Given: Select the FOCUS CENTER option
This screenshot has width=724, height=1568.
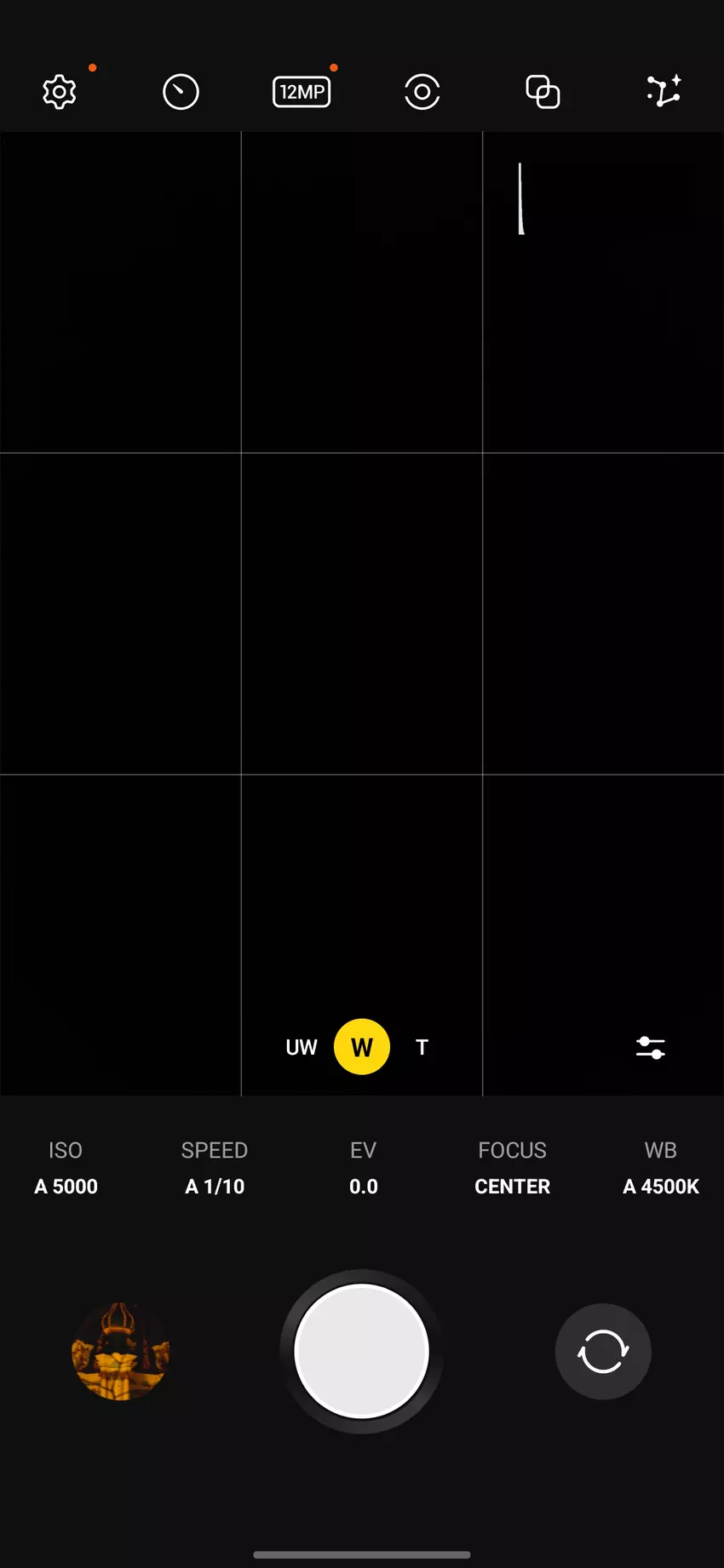Looking at the screenshot, I should click(x=512, y=1168).
